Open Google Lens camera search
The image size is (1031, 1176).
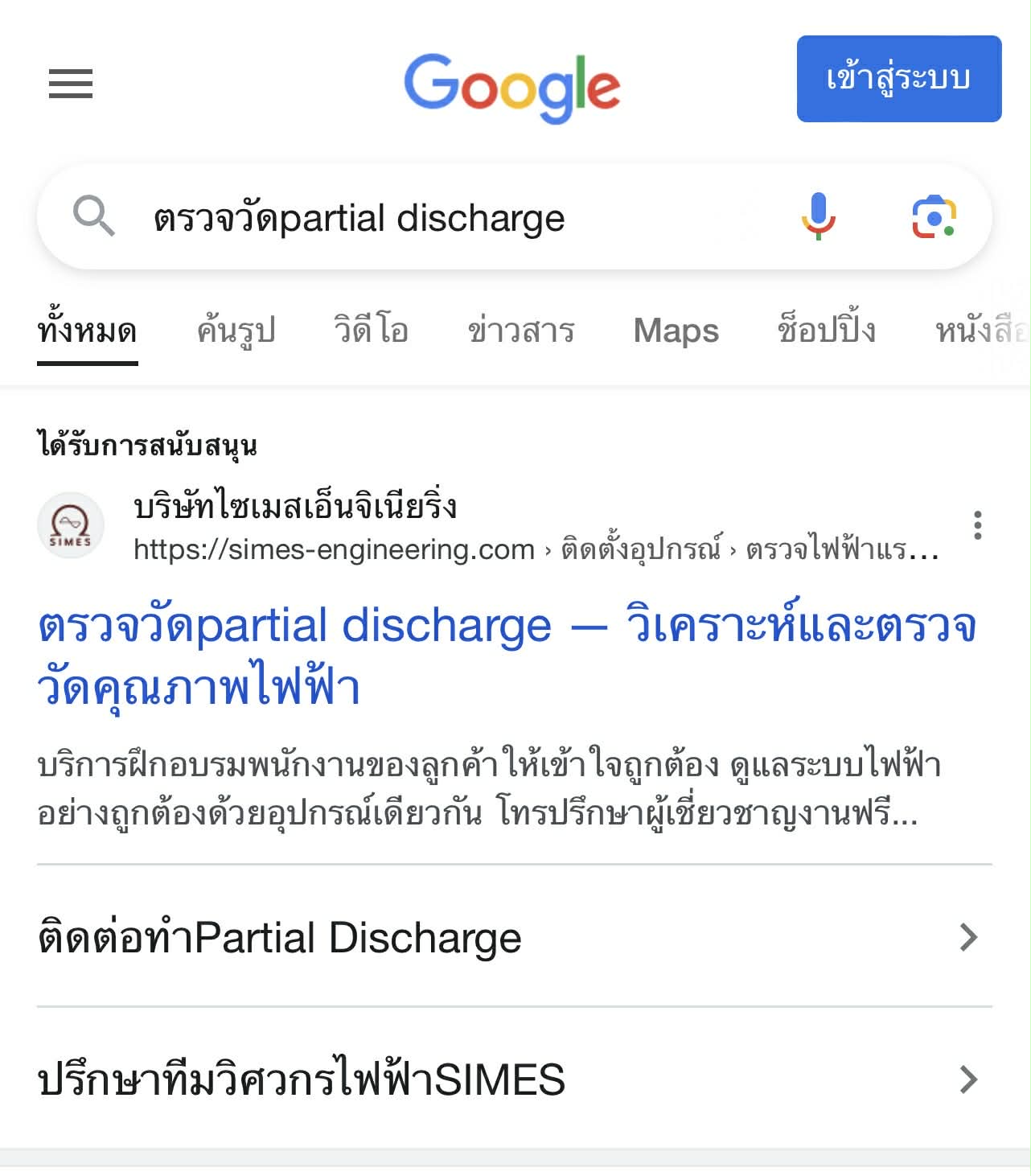click(x=933, y=217)
